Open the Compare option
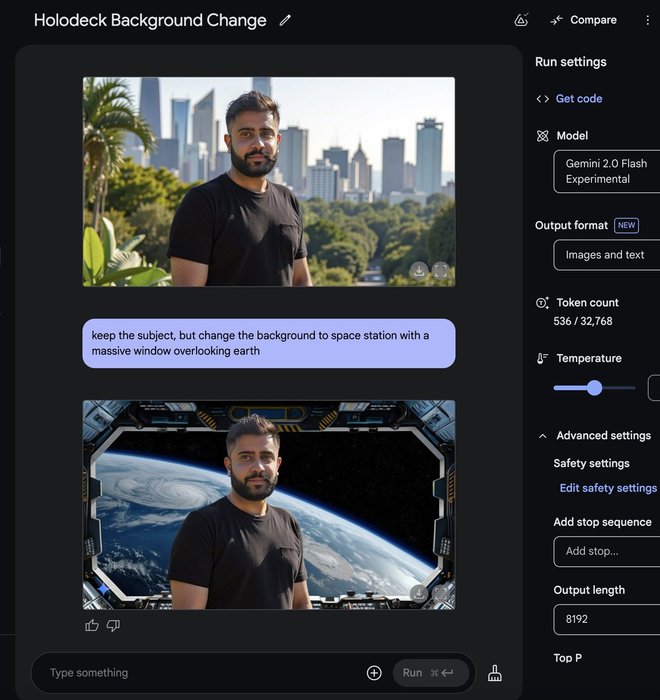The width and height of the screenshot is (660, 700). 583,20
